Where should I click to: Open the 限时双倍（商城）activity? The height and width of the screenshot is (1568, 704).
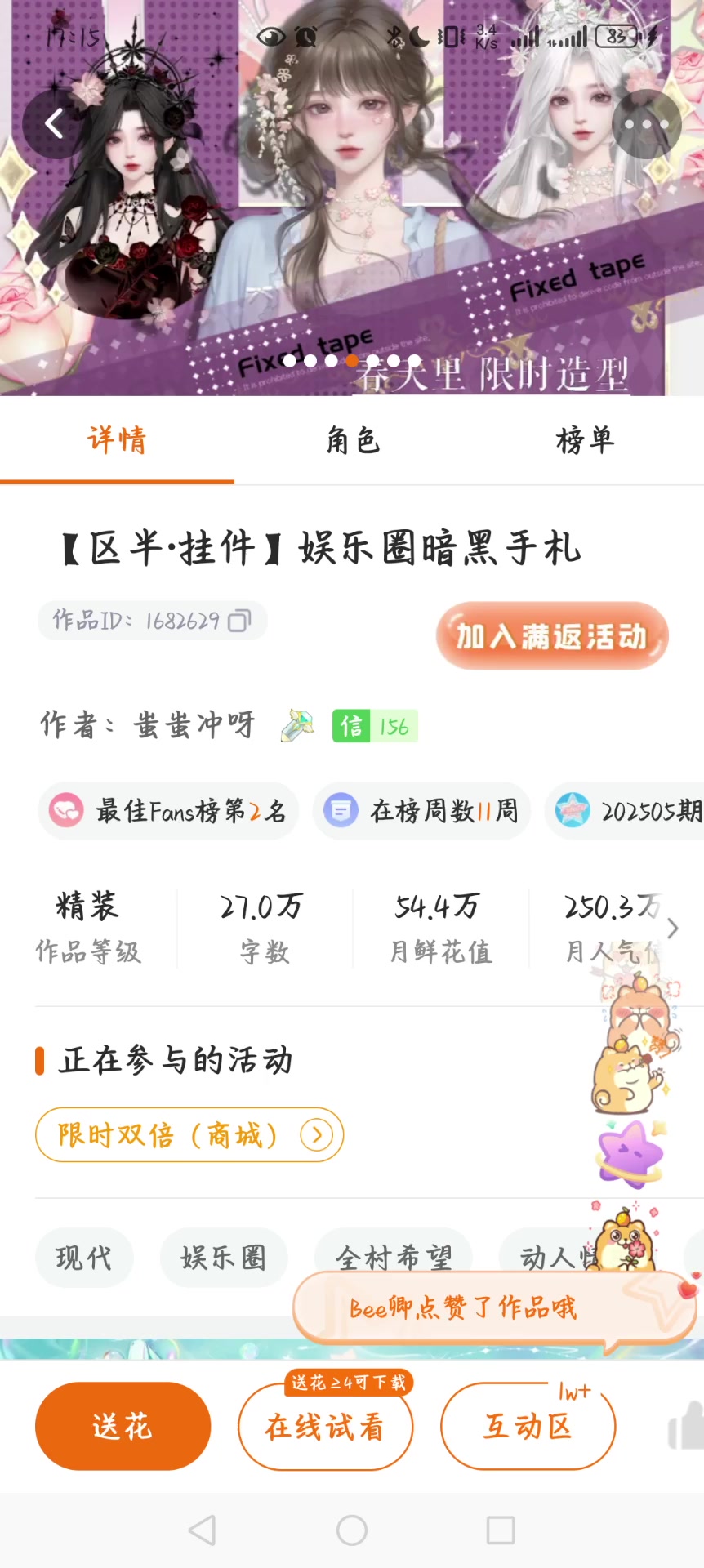pos(189,1134)
